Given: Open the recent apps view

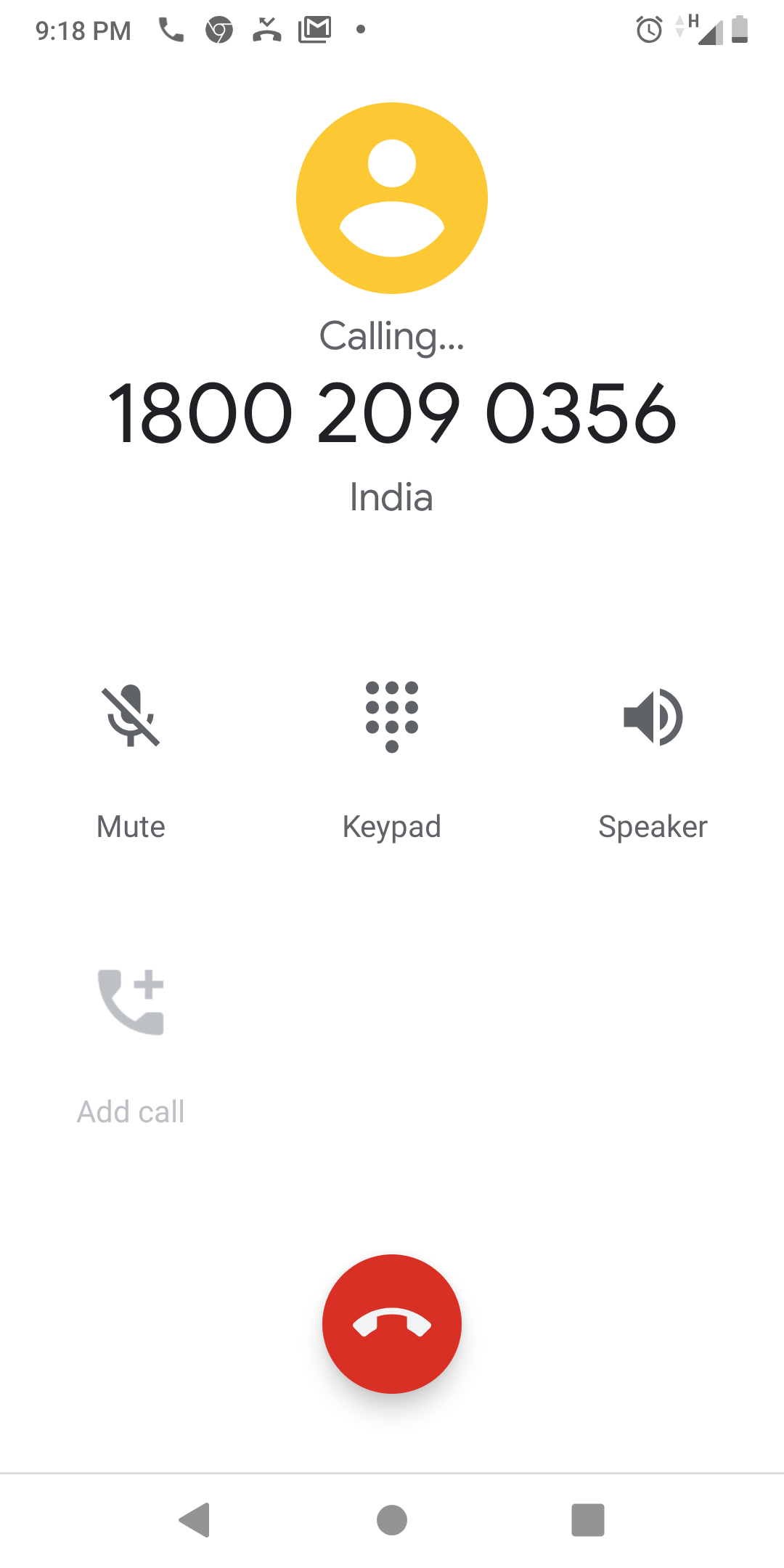Looking at the screenshot, I should (588, 1519).
